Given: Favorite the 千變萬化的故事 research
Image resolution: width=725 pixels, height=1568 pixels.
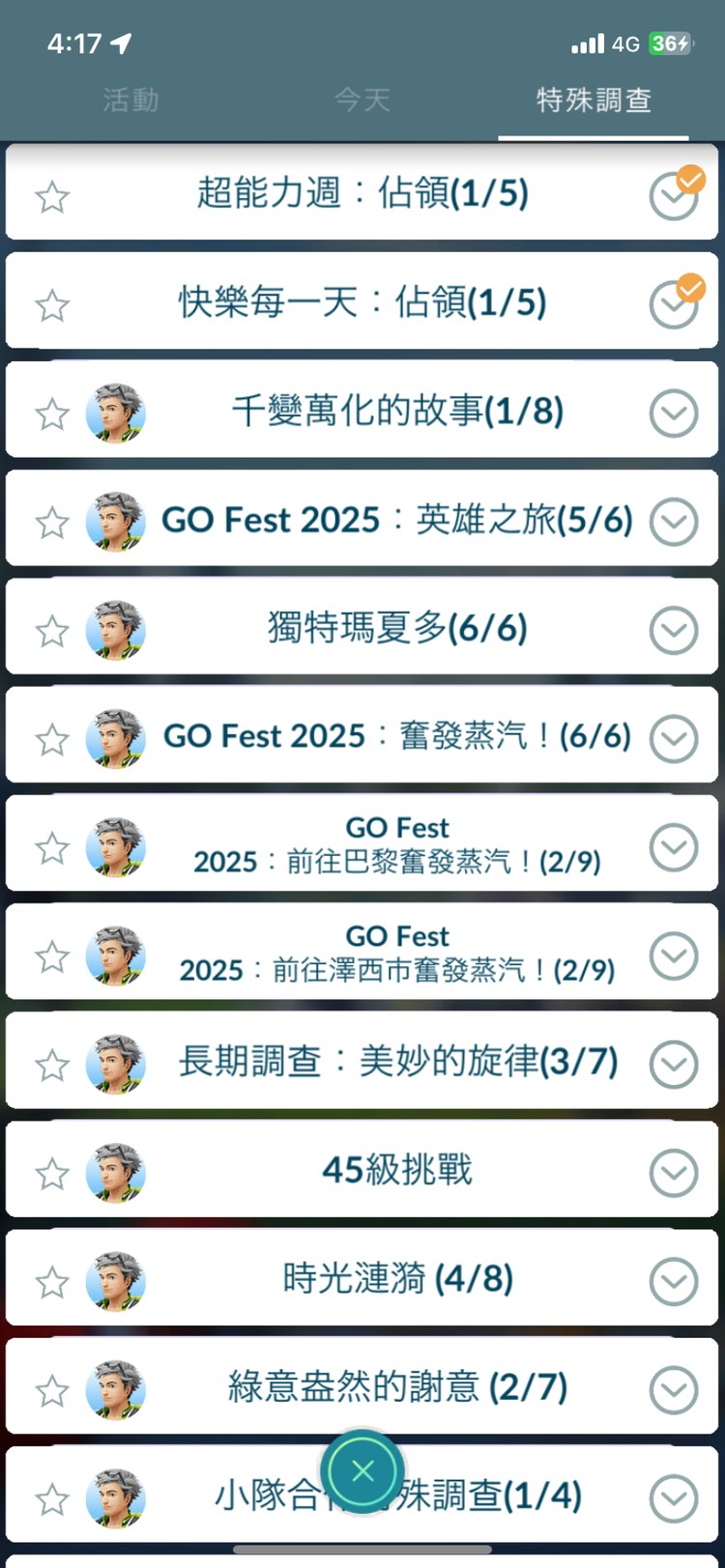Looking at the screenshot, I should (x=52, y=414).
